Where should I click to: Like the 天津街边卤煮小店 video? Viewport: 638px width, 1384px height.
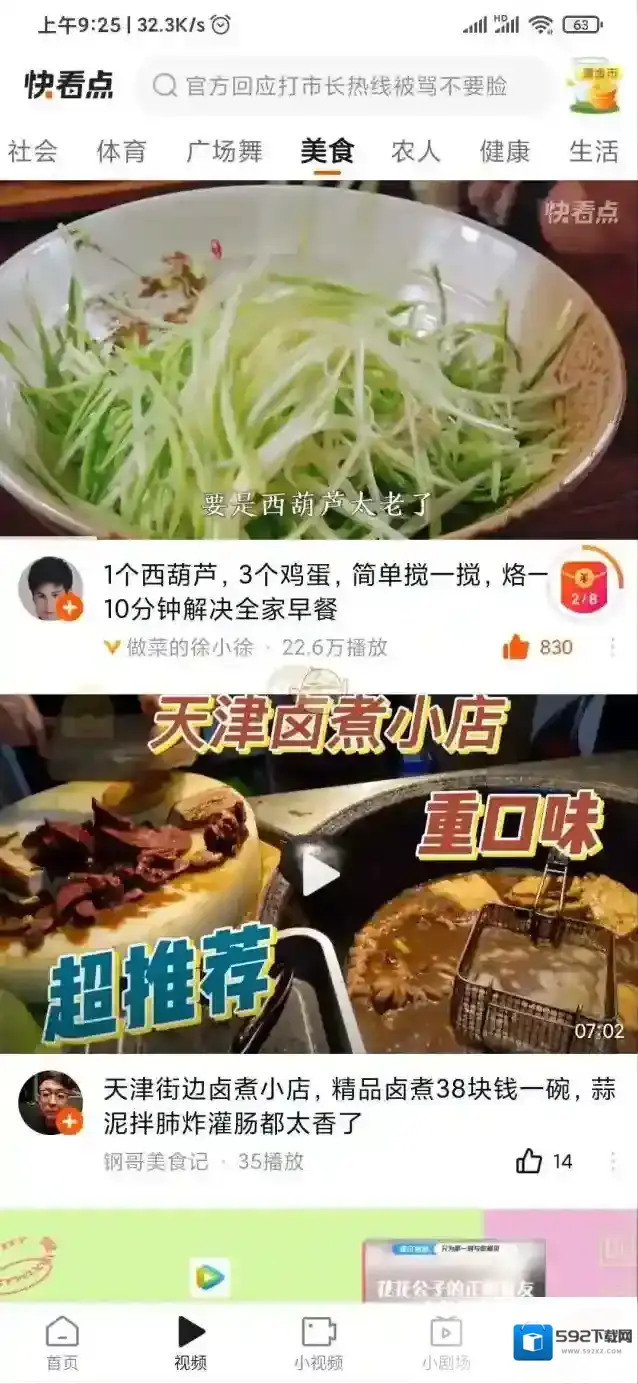[x=529, y=1161]
